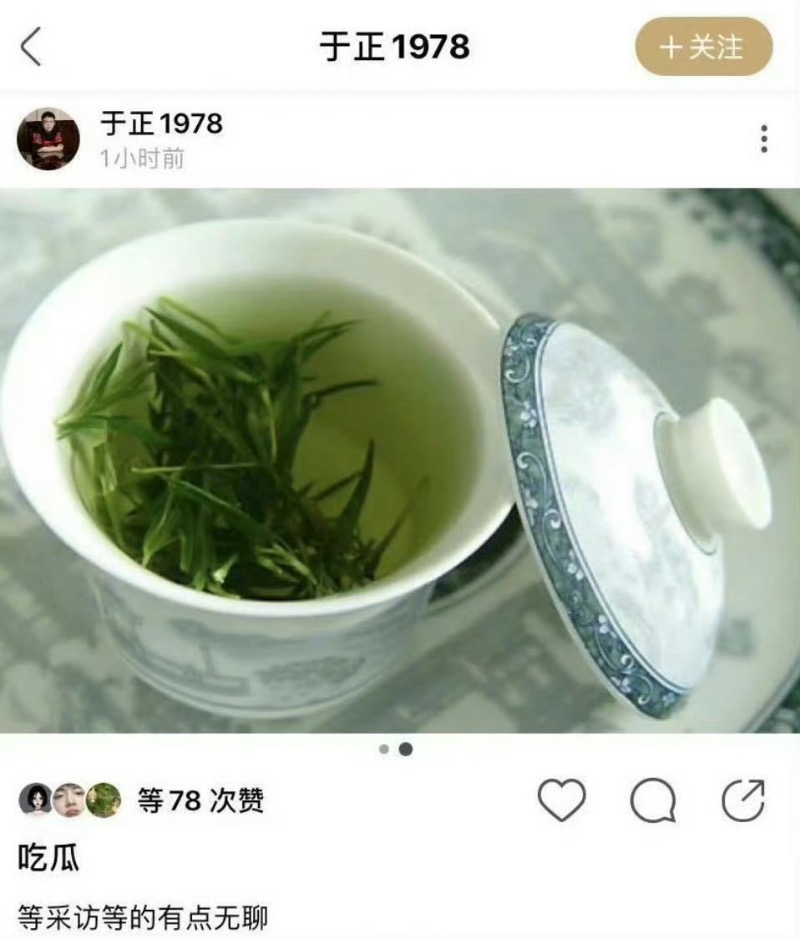Open comments with the speech bubble icon
The image size is (800, 939).
(653, 800)
